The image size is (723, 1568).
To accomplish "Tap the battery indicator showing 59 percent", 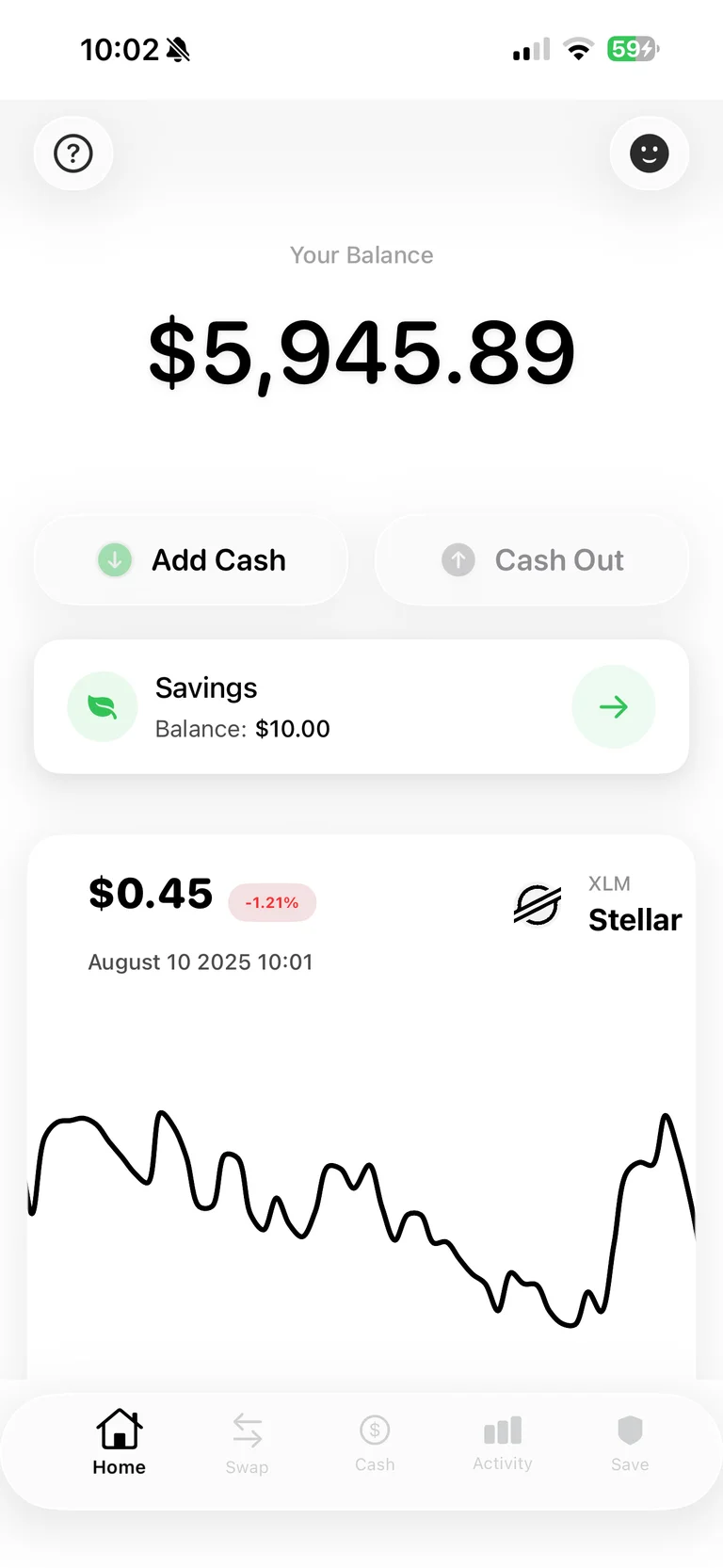I will 633,49.
